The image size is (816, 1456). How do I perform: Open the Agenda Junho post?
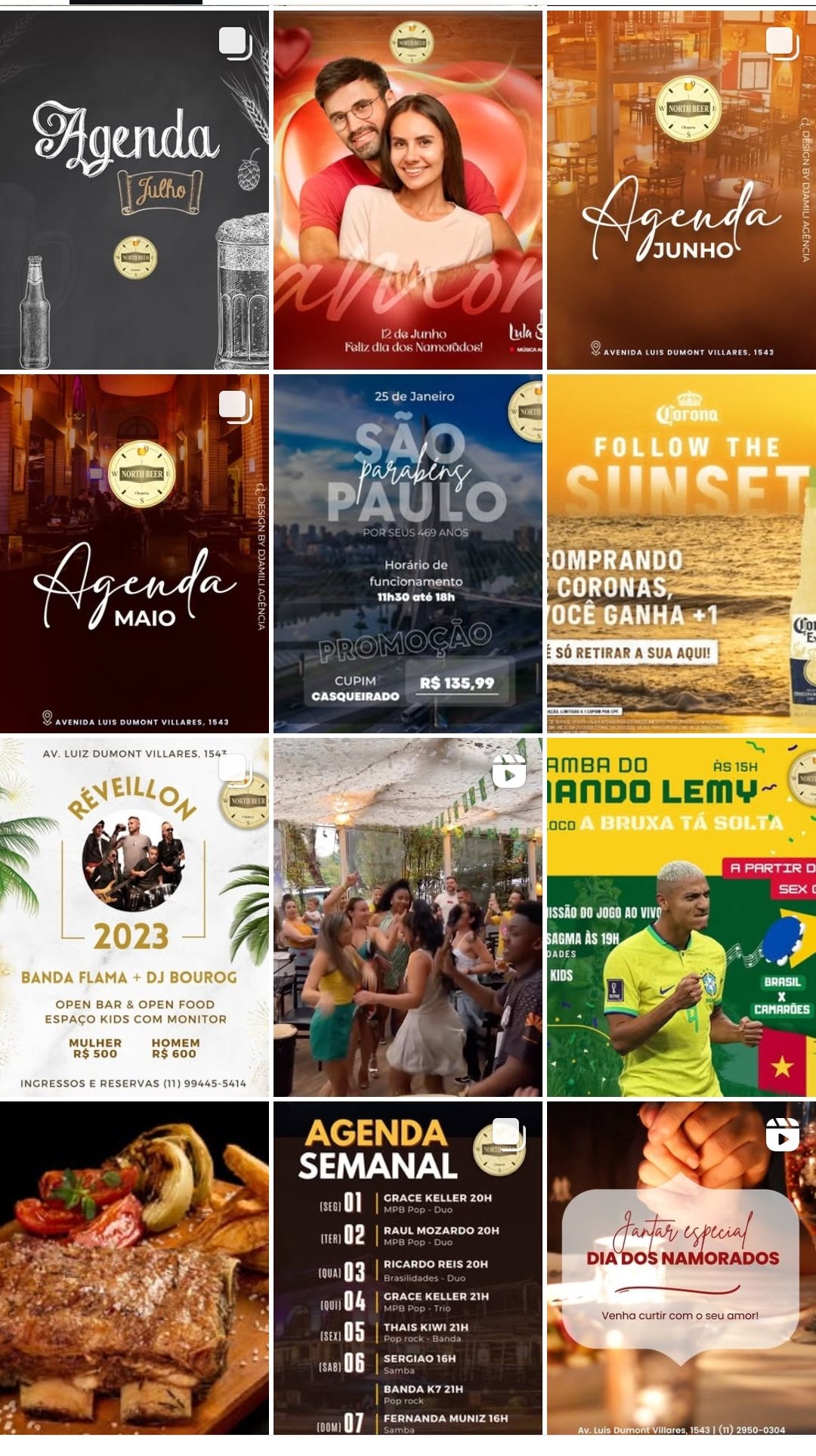point(682,190)
